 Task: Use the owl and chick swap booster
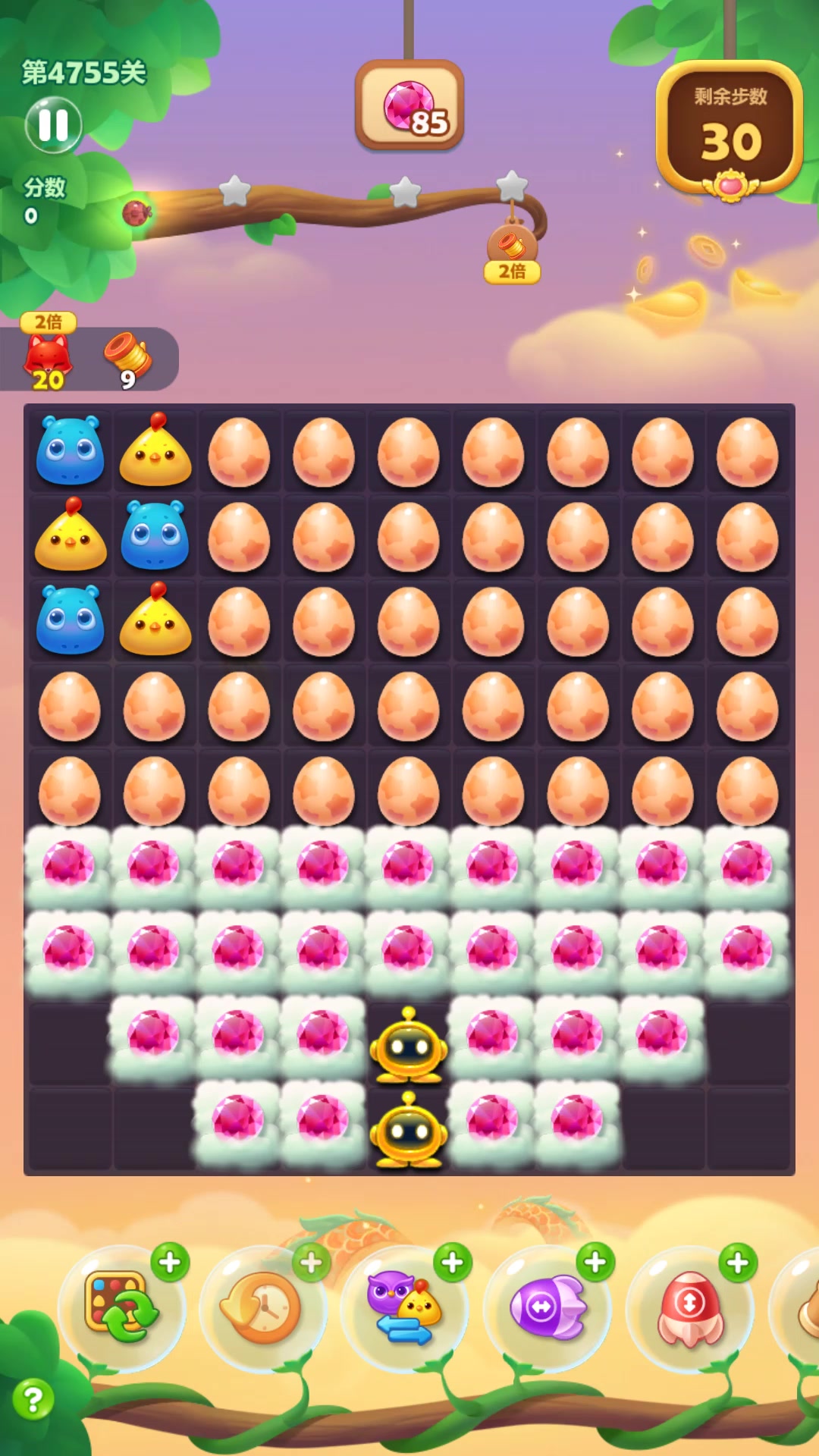click(x=404, y=1307)
